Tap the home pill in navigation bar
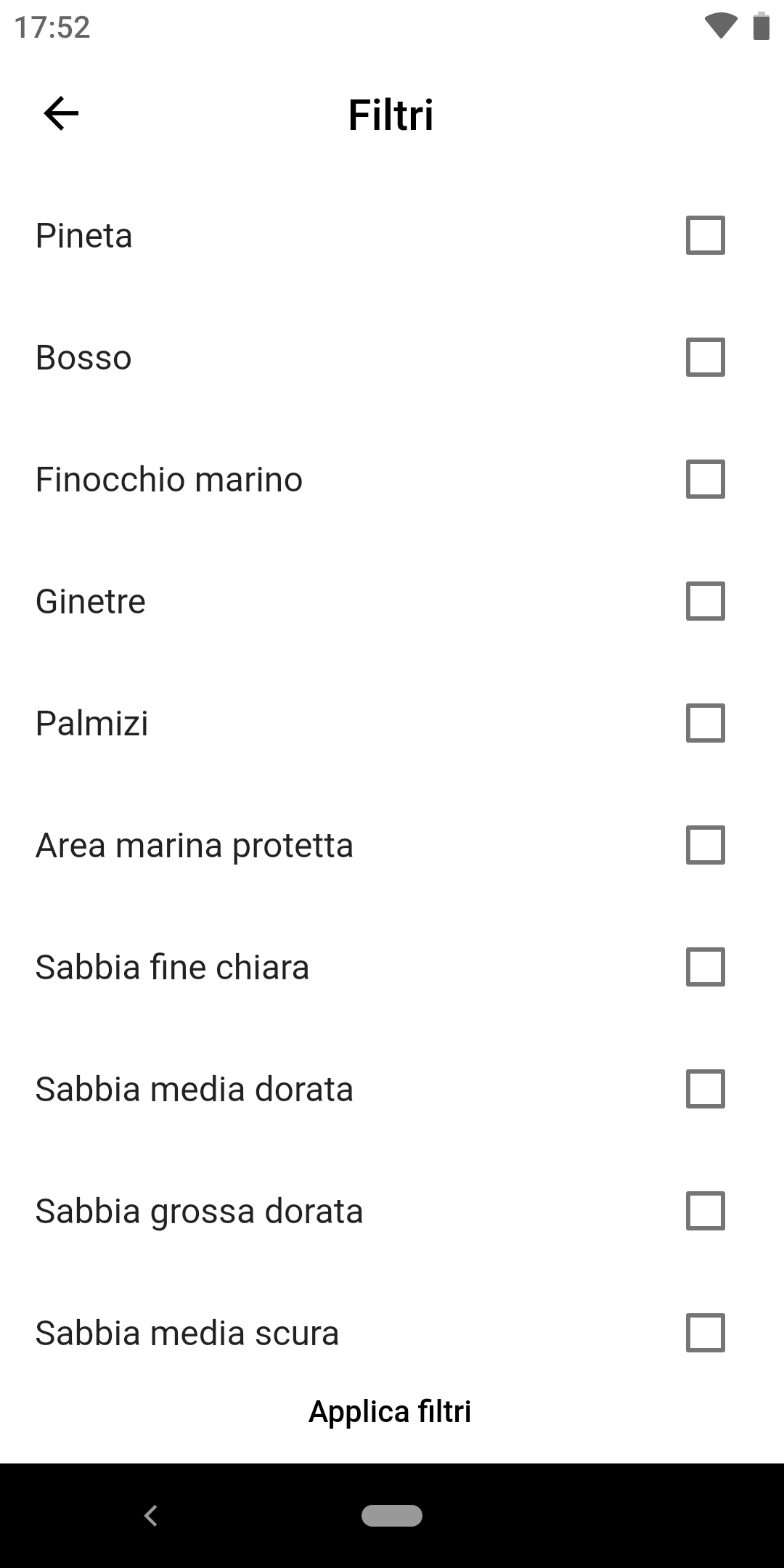The width and height of the screenshot is (784, 1568). pyautogui.click(x=392, y=1516)
